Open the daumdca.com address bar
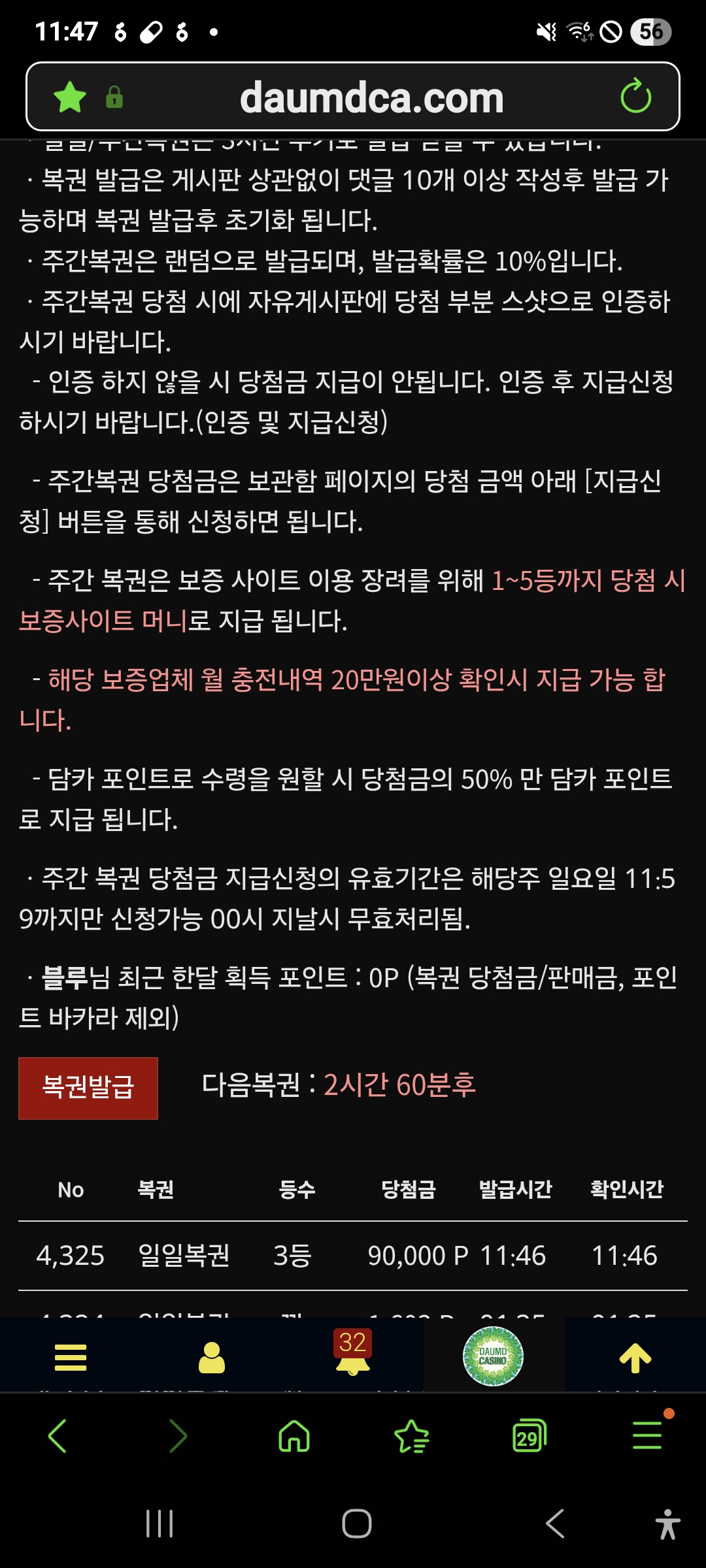 tap(371, 98)
